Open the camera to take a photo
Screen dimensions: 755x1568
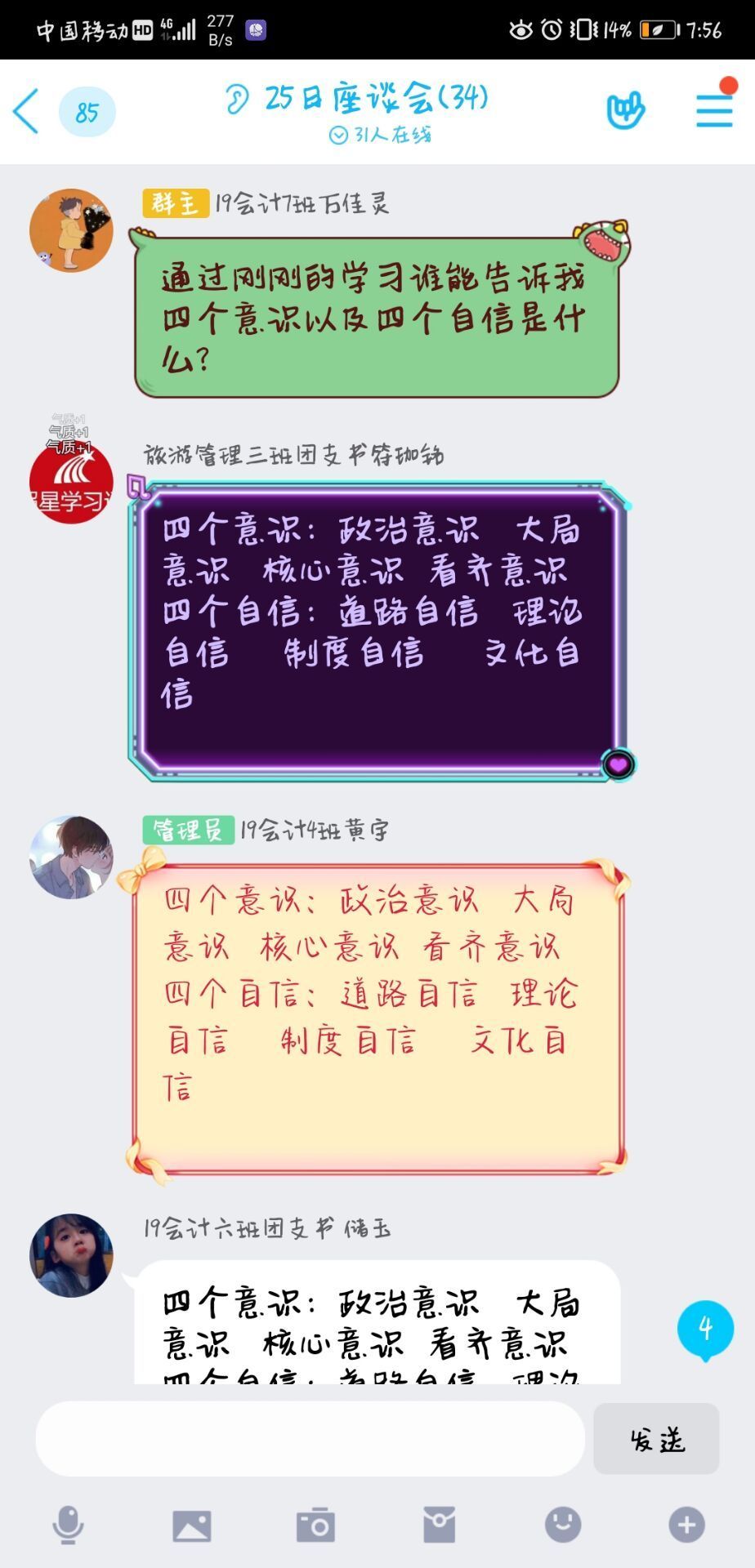pyautogui.click(x=315, y=1525)
